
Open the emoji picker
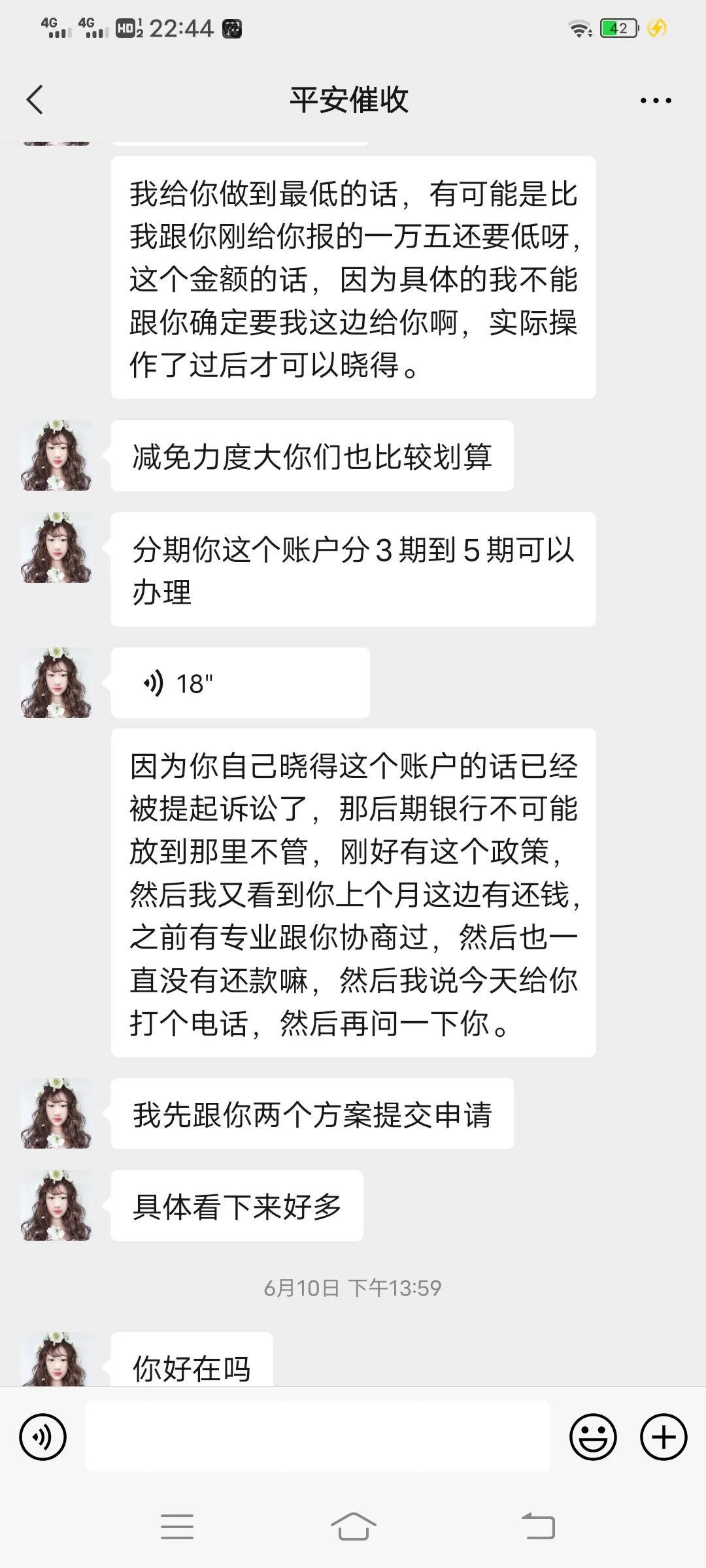tap(593, 1437)
